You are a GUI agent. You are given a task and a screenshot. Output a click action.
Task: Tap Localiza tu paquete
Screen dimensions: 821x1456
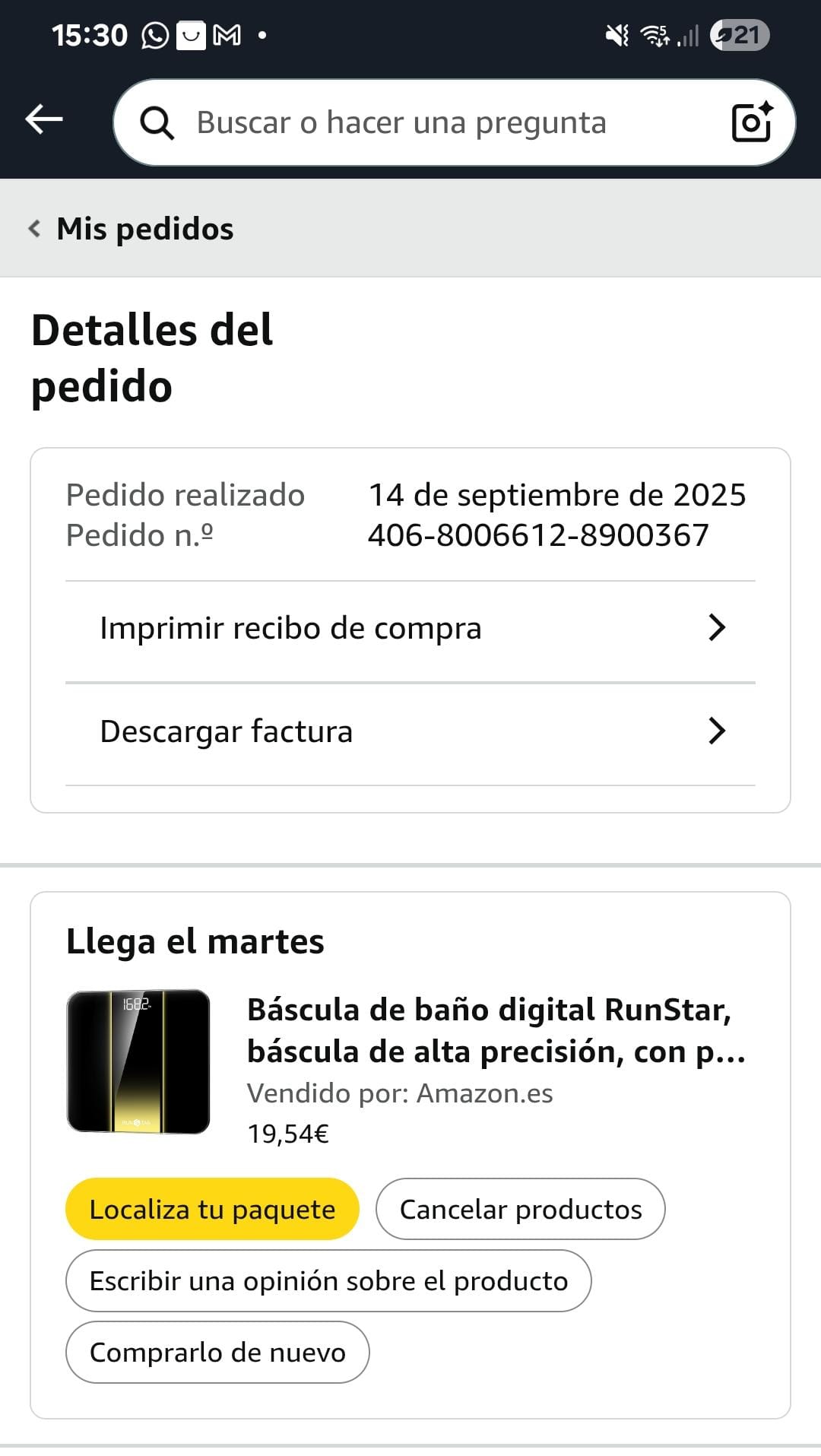(x=212, y=1209)
